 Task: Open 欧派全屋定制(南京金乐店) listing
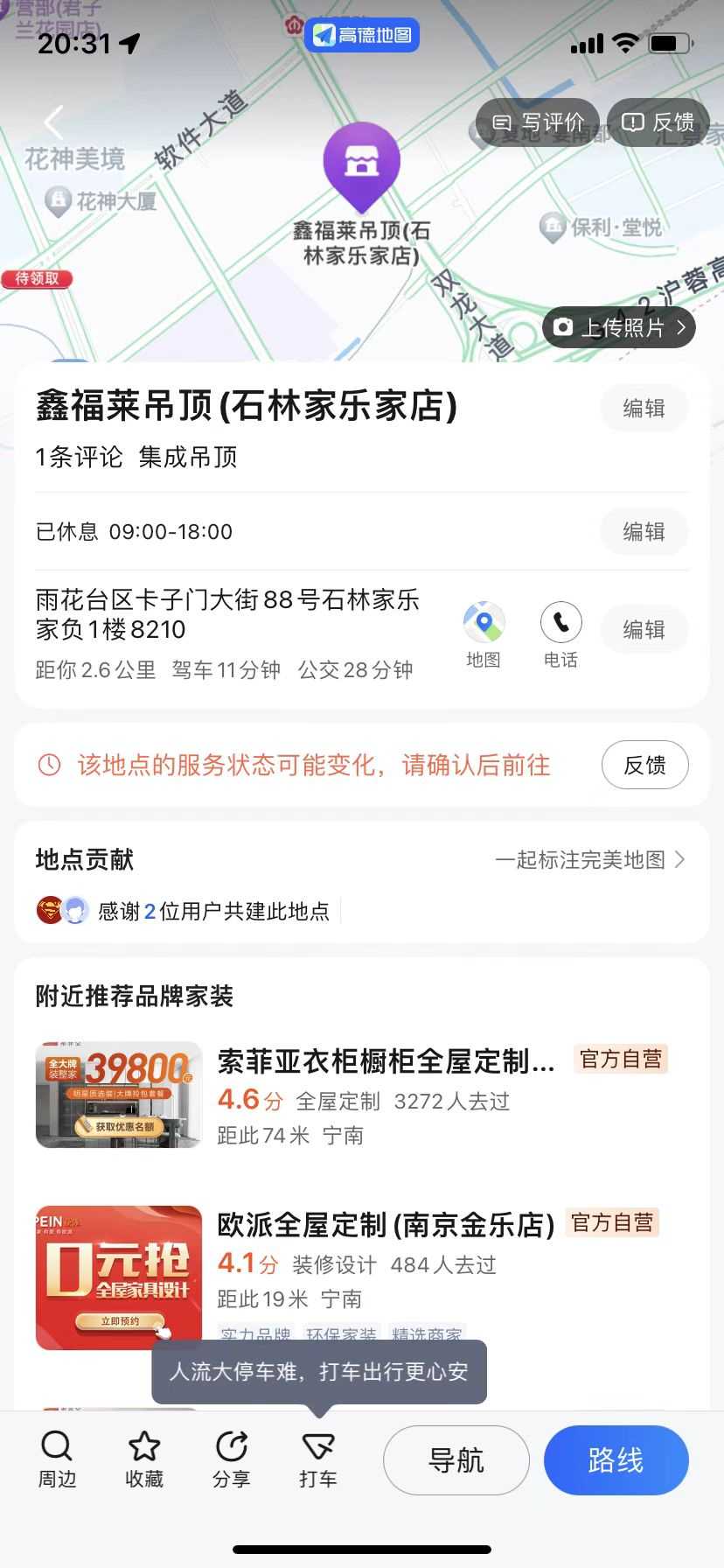[385, 1225]
